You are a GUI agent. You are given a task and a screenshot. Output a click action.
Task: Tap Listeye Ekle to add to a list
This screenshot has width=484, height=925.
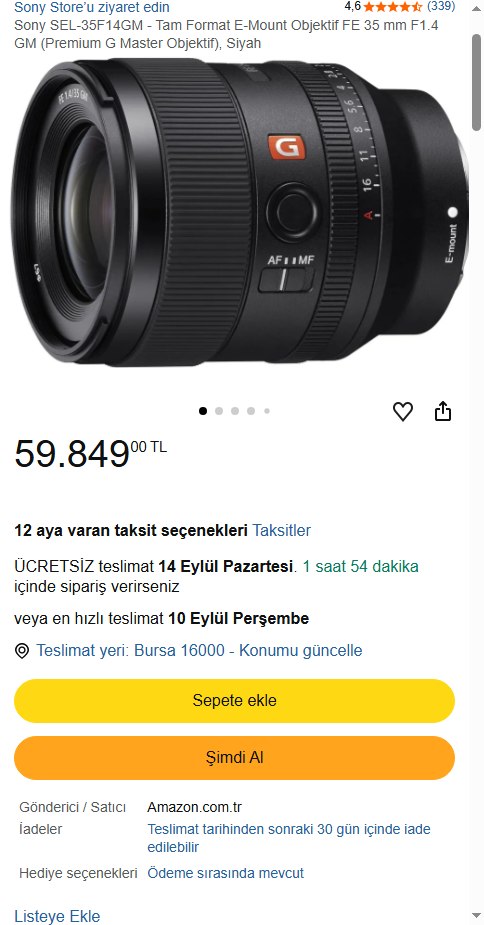(x=57, y=917)
